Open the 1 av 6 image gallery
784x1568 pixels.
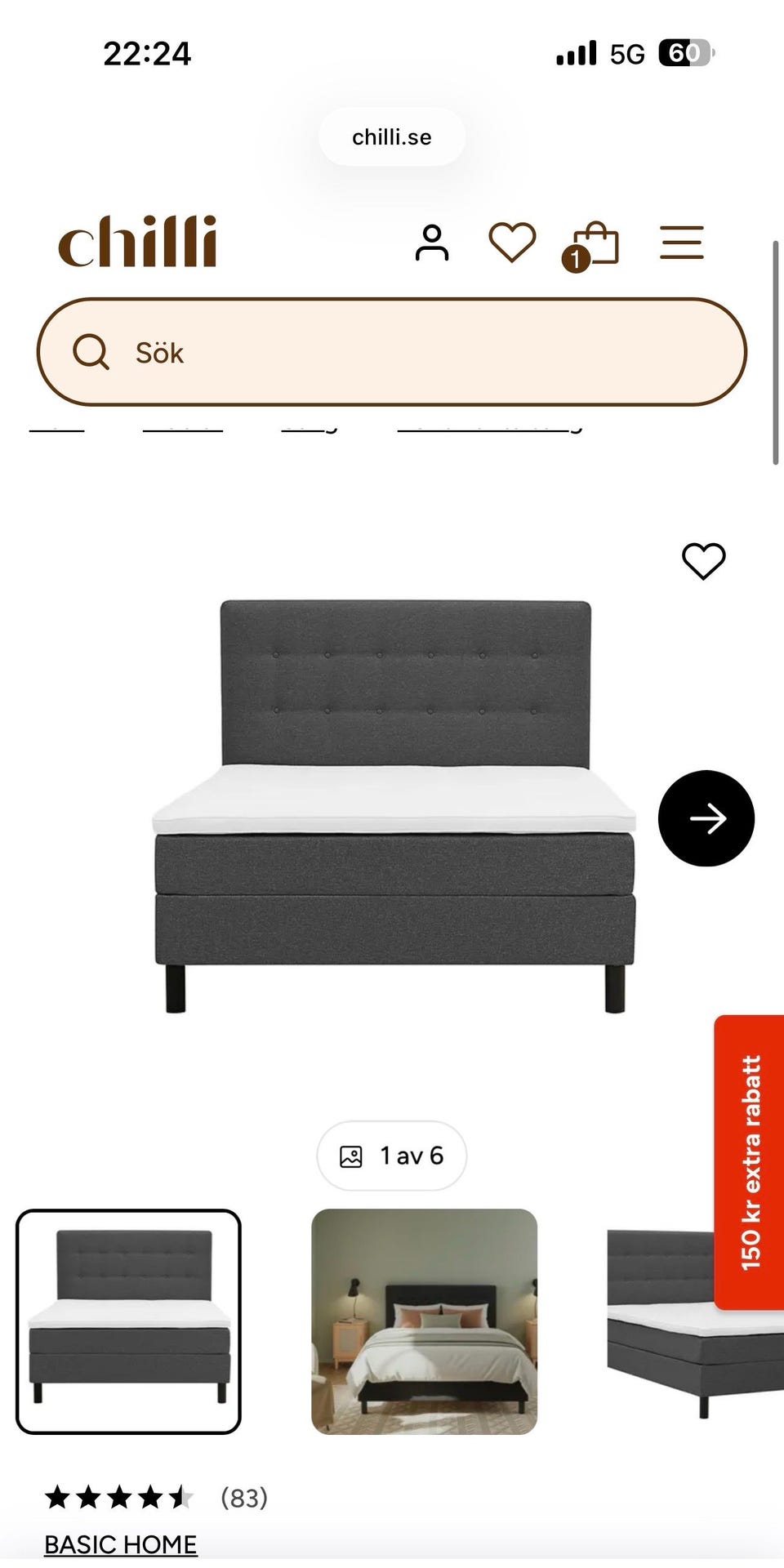pos(392,1156)
